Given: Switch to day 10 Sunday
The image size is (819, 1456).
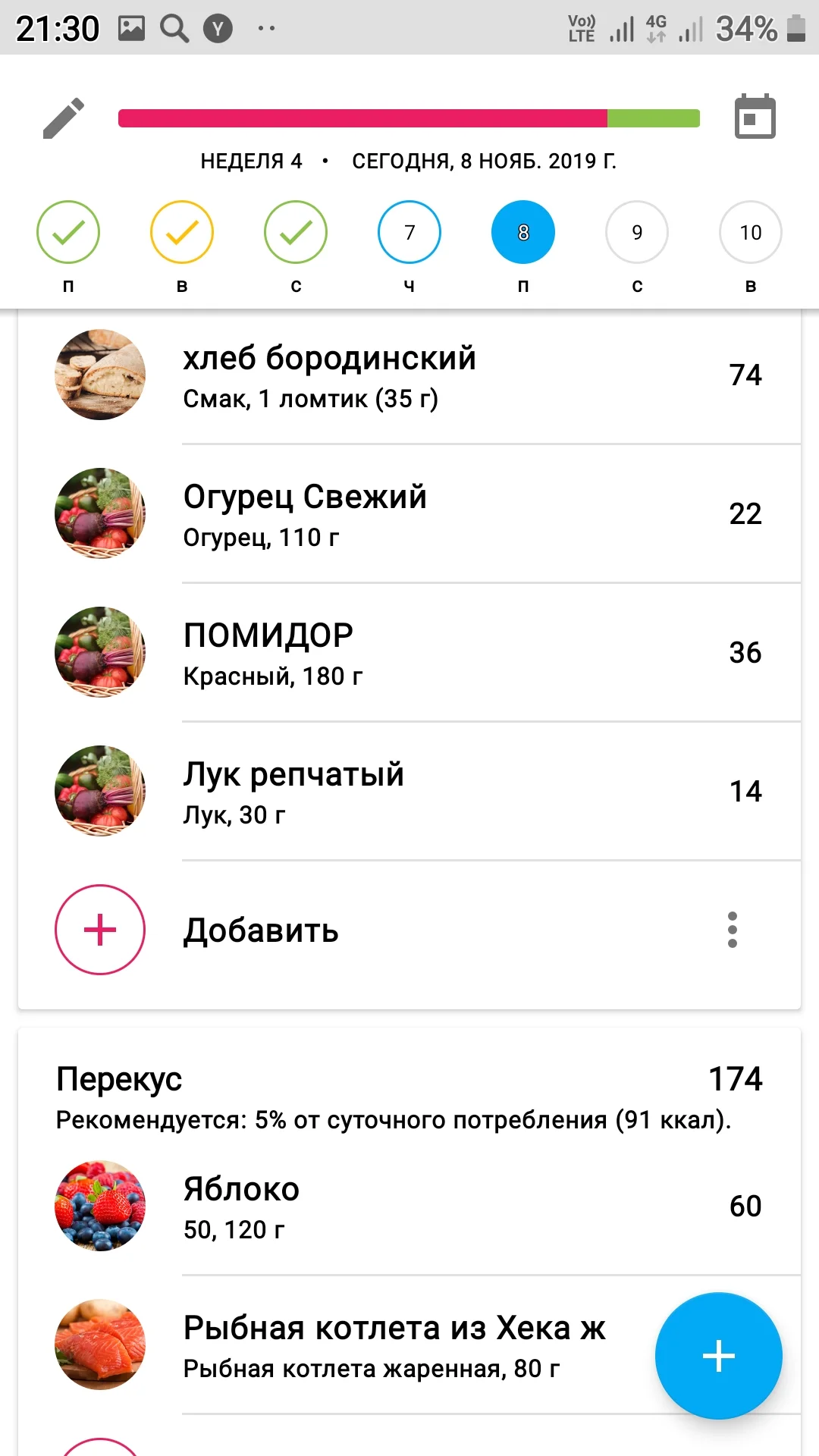Looking at the screenshot, I should pyautogui.click(x=751, y=232).
